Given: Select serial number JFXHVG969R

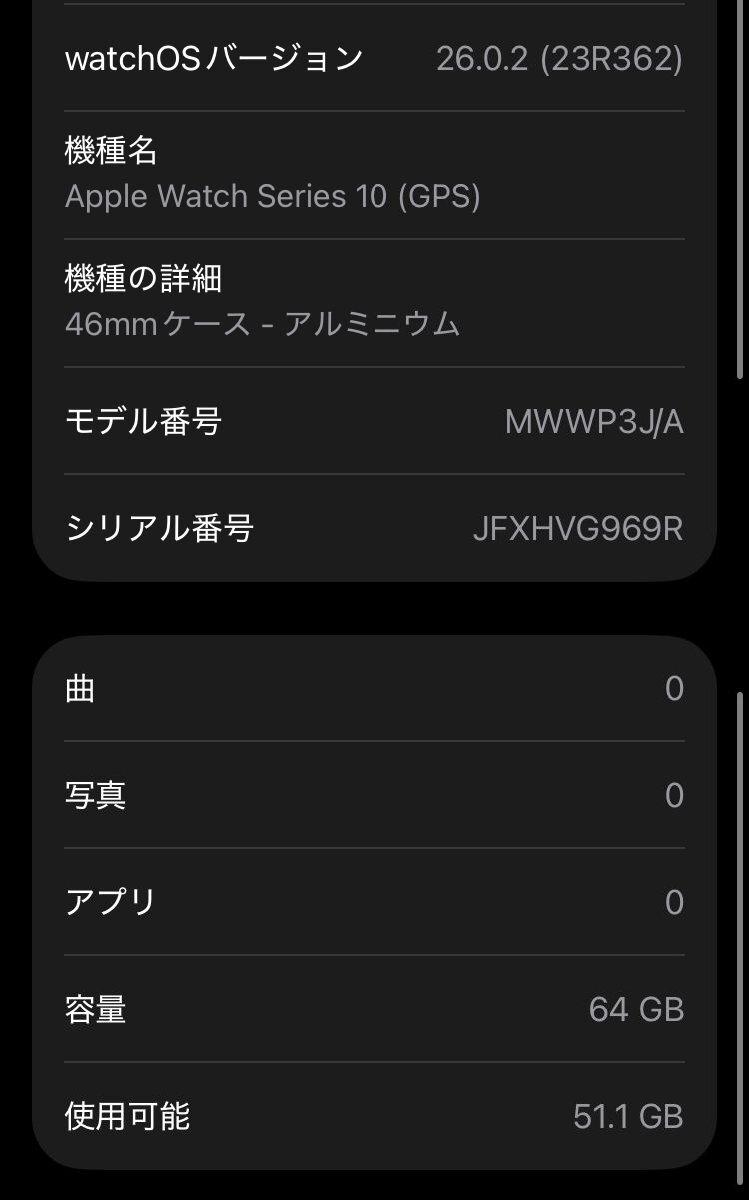Looking at the screenshot, I should click(578, 528).
